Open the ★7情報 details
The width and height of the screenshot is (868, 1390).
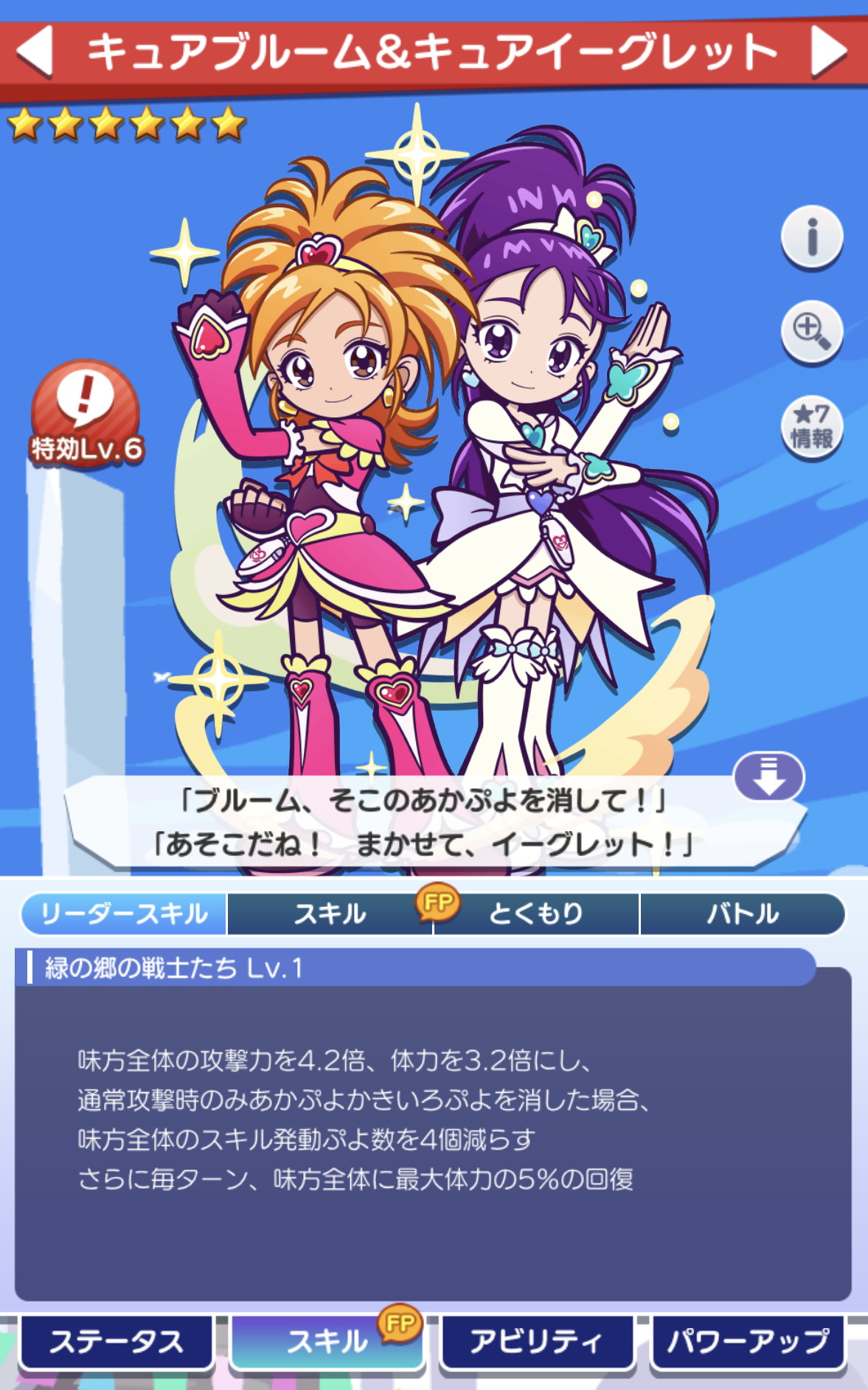[811, 427]
